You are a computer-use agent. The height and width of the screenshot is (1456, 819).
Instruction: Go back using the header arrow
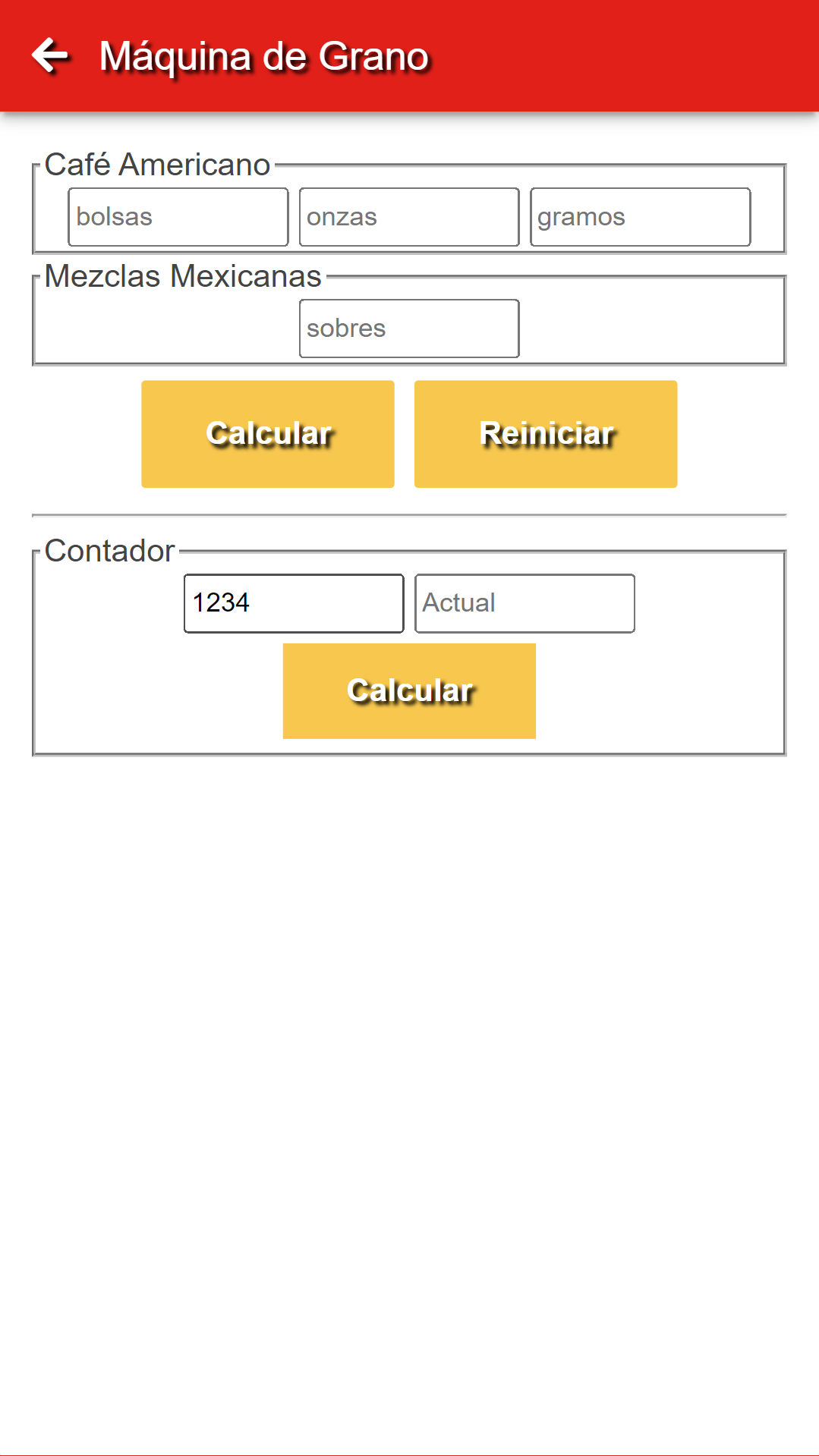click(50, 56)
